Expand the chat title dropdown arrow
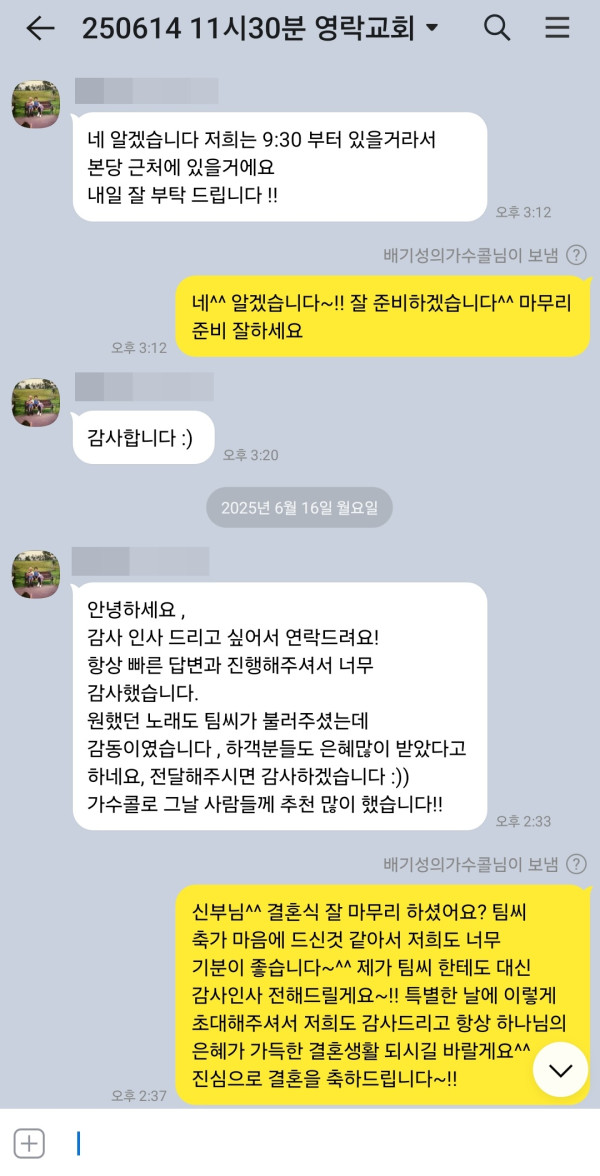600x1176 pixels. [x=432, y=29]
